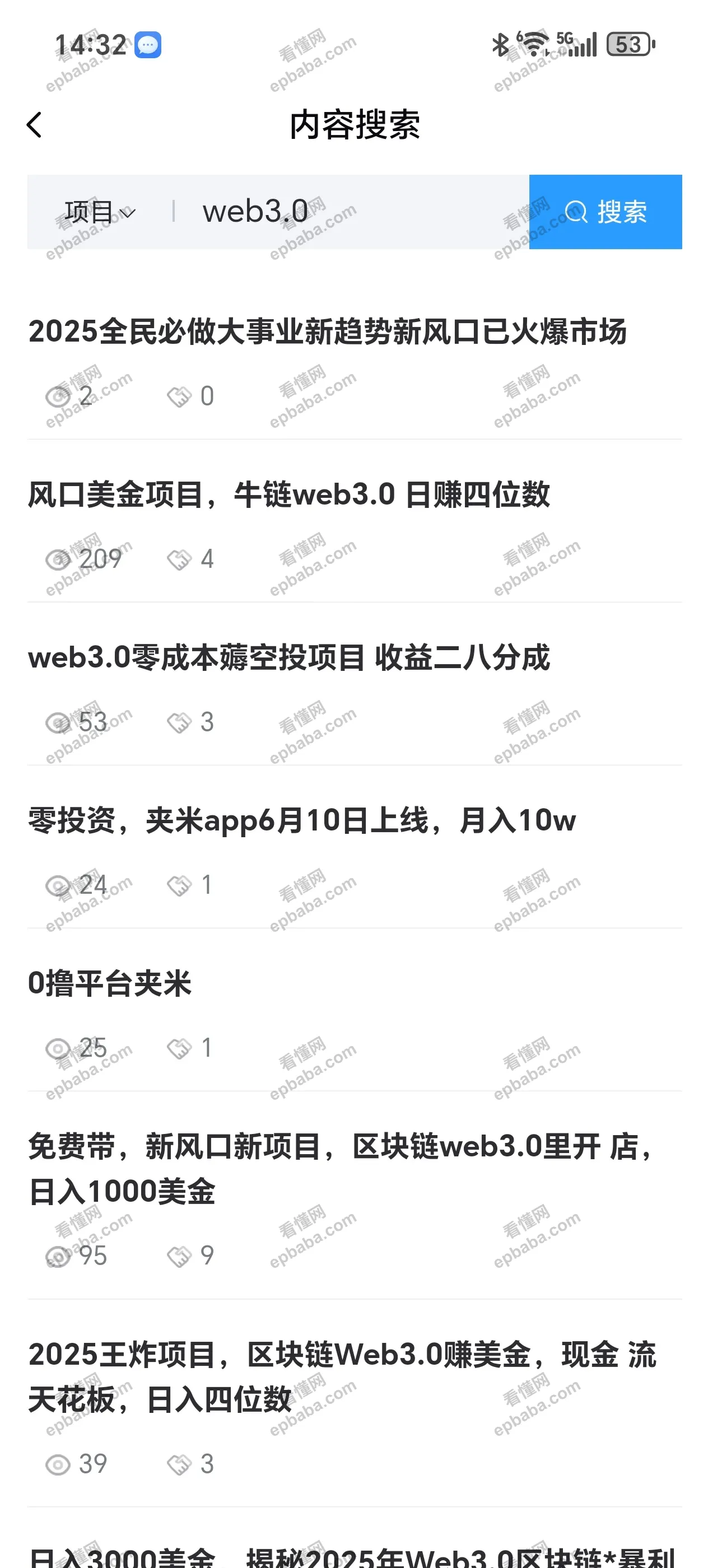This screenshot has width=708, height=1568.
Task: Open result 零投资，夹米app6月10日上线
Action: [302, 820]
